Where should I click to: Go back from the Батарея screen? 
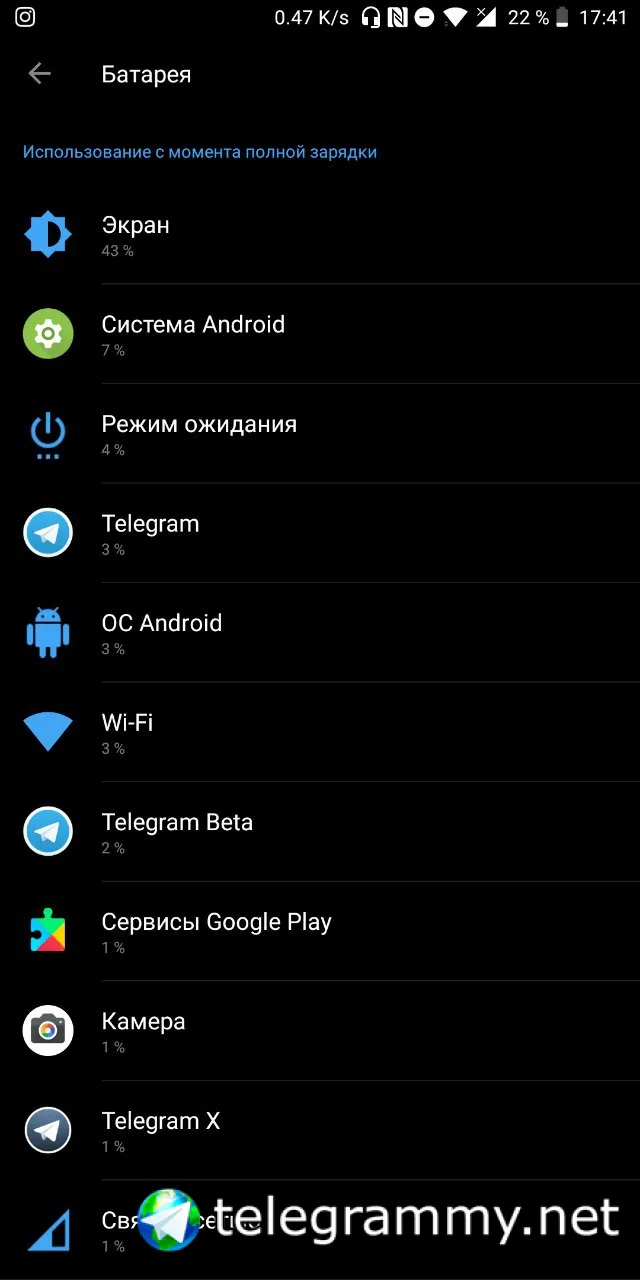pyautogui.click(x=39, y=74)
